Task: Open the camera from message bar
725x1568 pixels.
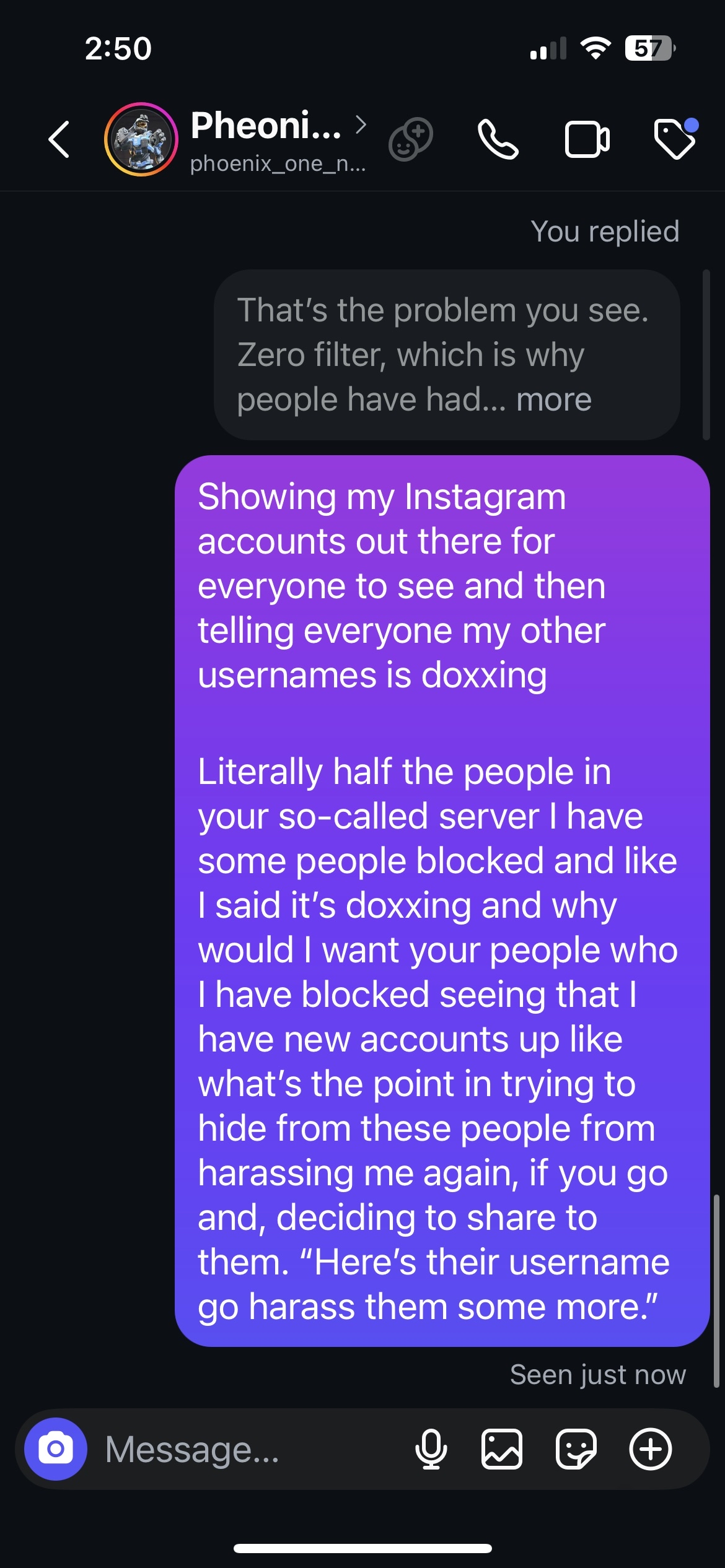Action: tap(56, 1449)
